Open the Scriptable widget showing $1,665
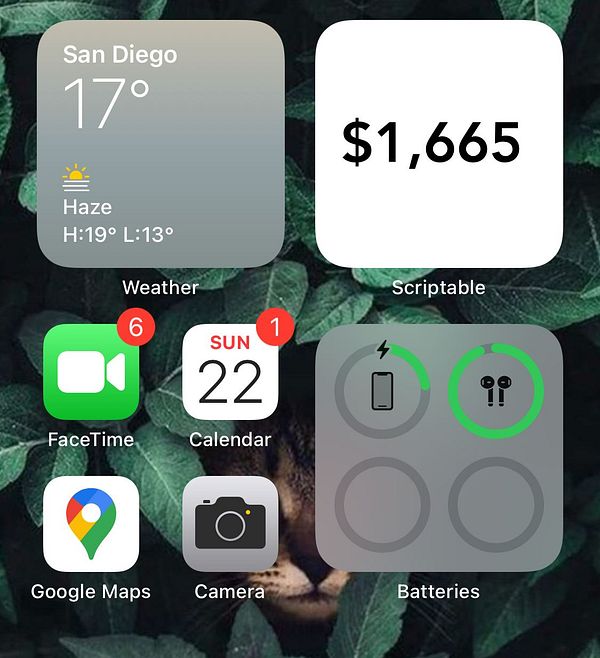 pos(439,144)
